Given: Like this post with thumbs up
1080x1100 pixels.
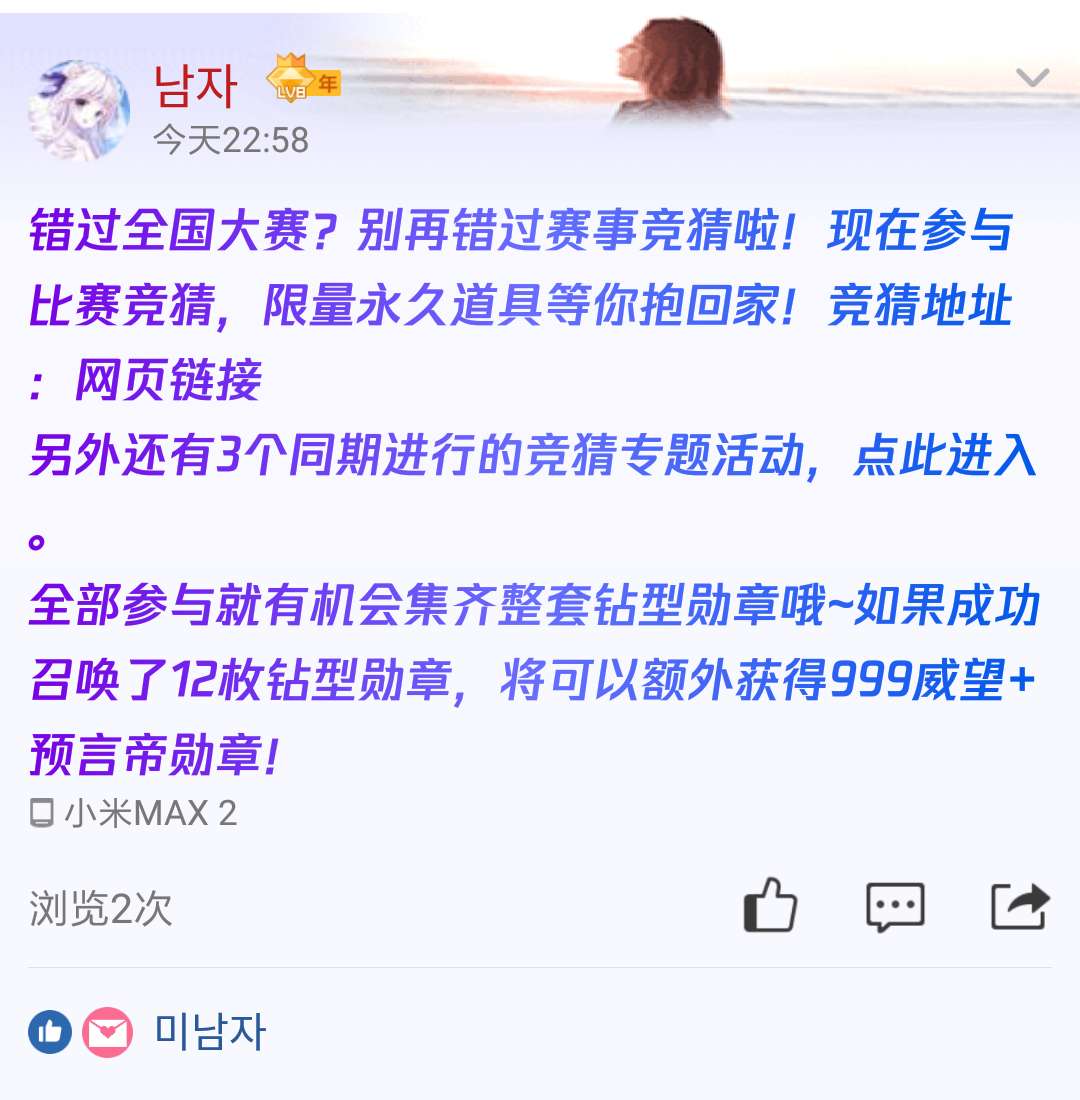Looking at the screenshot, I should tap(770, 907).
